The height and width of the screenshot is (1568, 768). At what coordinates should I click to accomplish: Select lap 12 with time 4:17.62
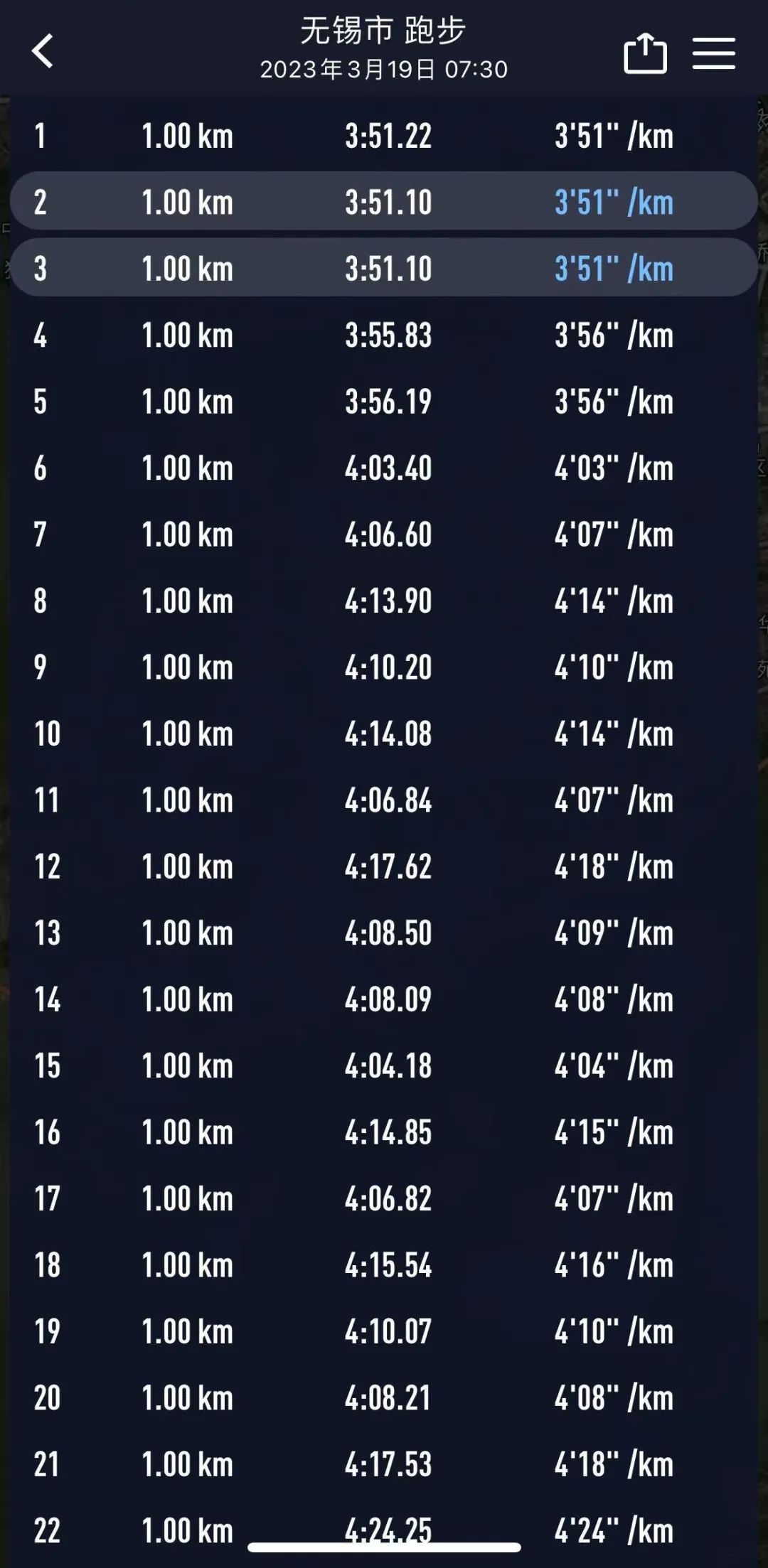[384, 866]
